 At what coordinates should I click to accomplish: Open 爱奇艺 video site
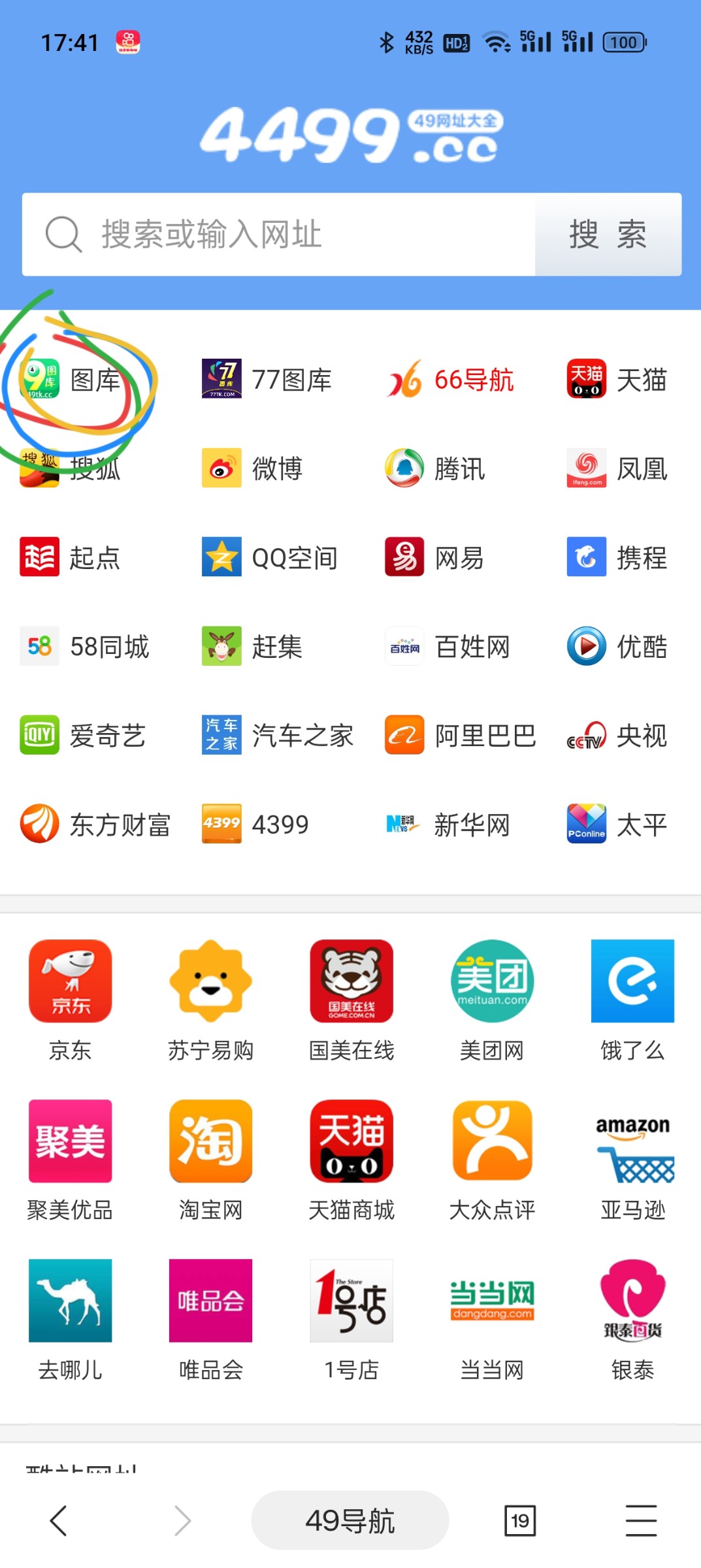point(83,735)
